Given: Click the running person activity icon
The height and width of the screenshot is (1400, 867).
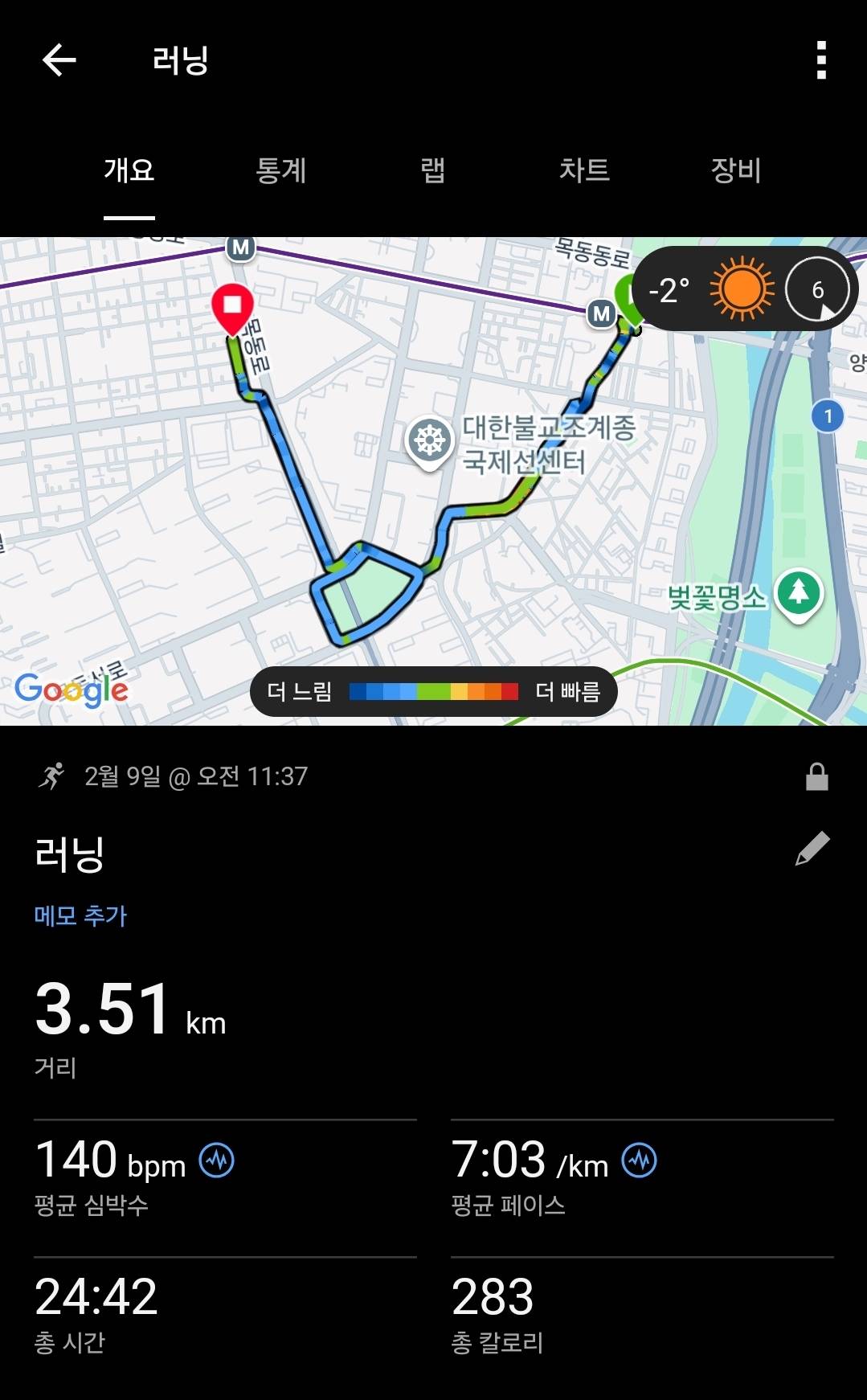Looking at the screenshot, I should coord(51,776).
